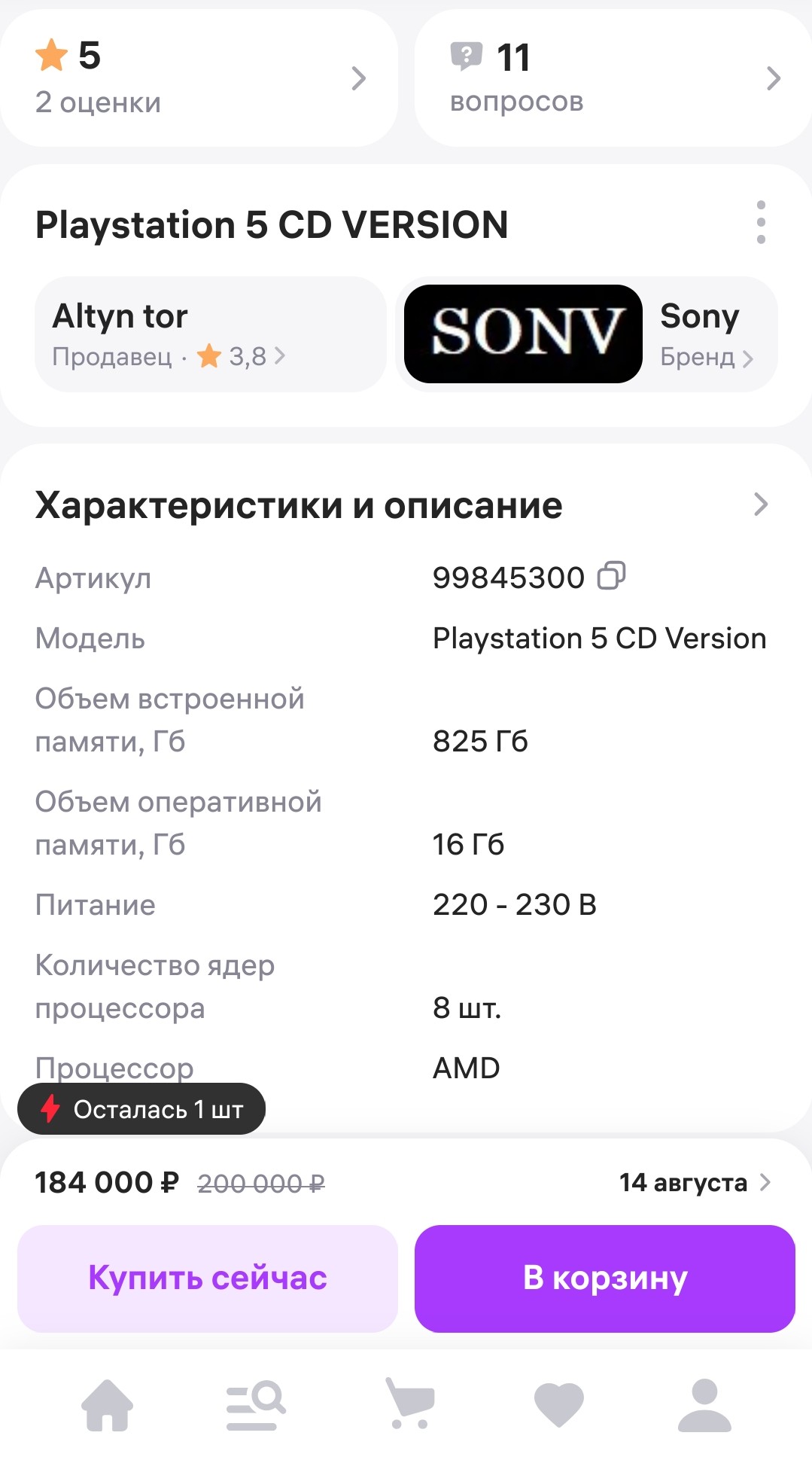Viewport: 812px width, 1460px height.
Task: Open the catalog search tab
Action: pyautogui.click(x=256, y=1405)
